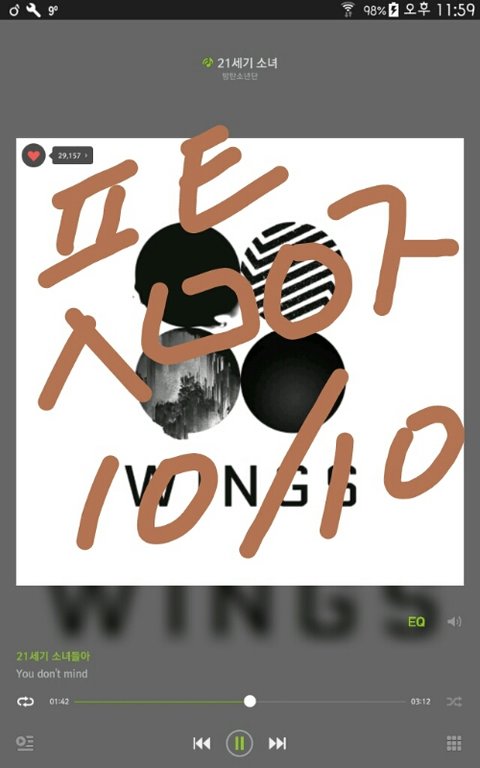Skip to the previous track
This screenshot has width=480, height=768.
pyautogui.click(x=202, y=744)
